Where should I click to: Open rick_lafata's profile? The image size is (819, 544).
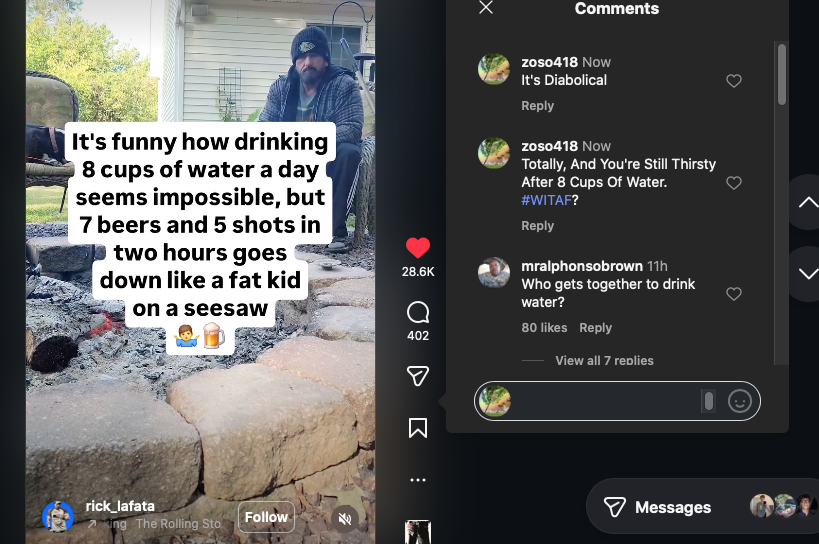(x=120, y=506)
